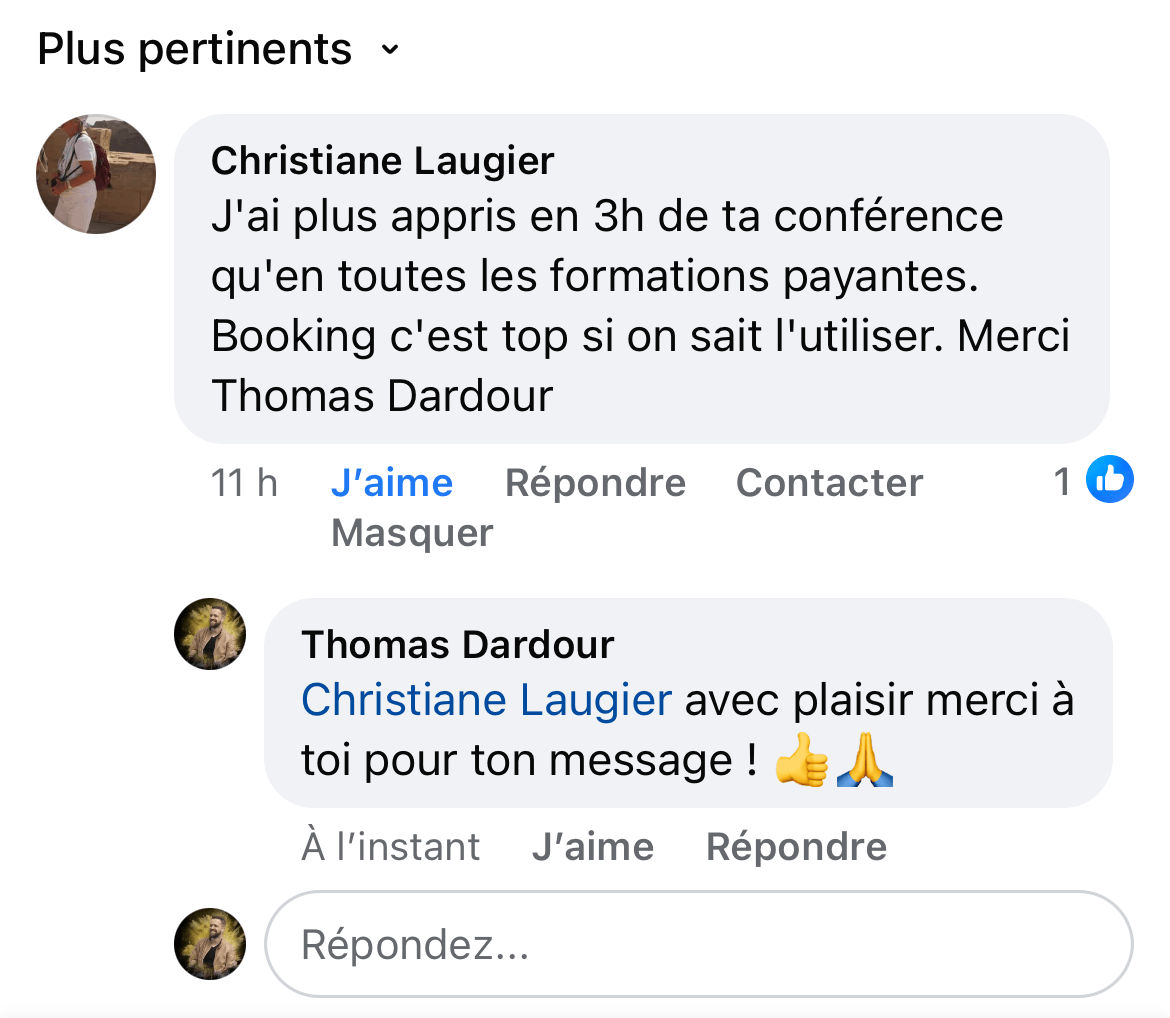Image resolution: width=1170 pixels, height=1018 pixels.
Task: View reactions on Christiane Laugier's comment
Action: coord(1094,482)
